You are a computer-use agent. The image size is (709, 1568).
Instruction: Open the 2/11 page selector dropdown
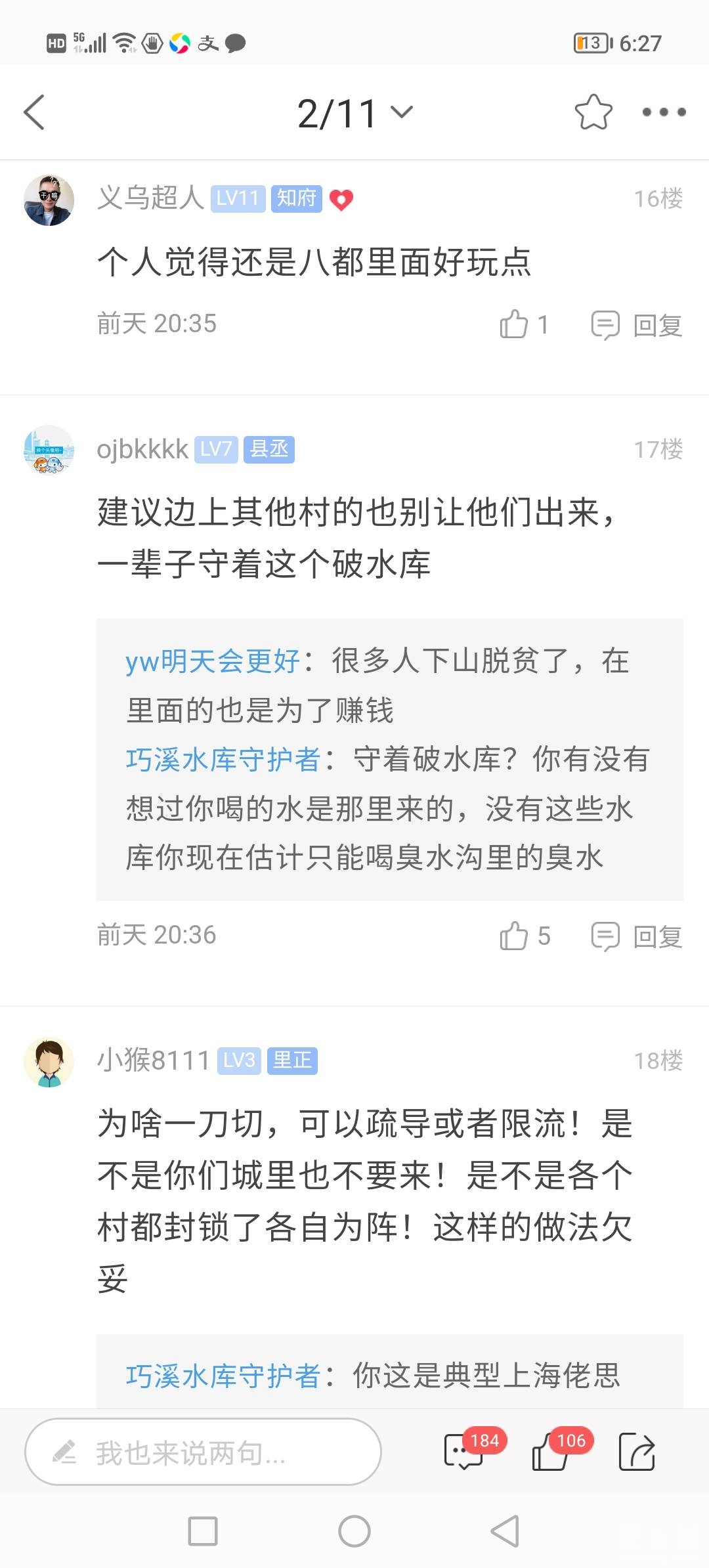click(354, 113)
